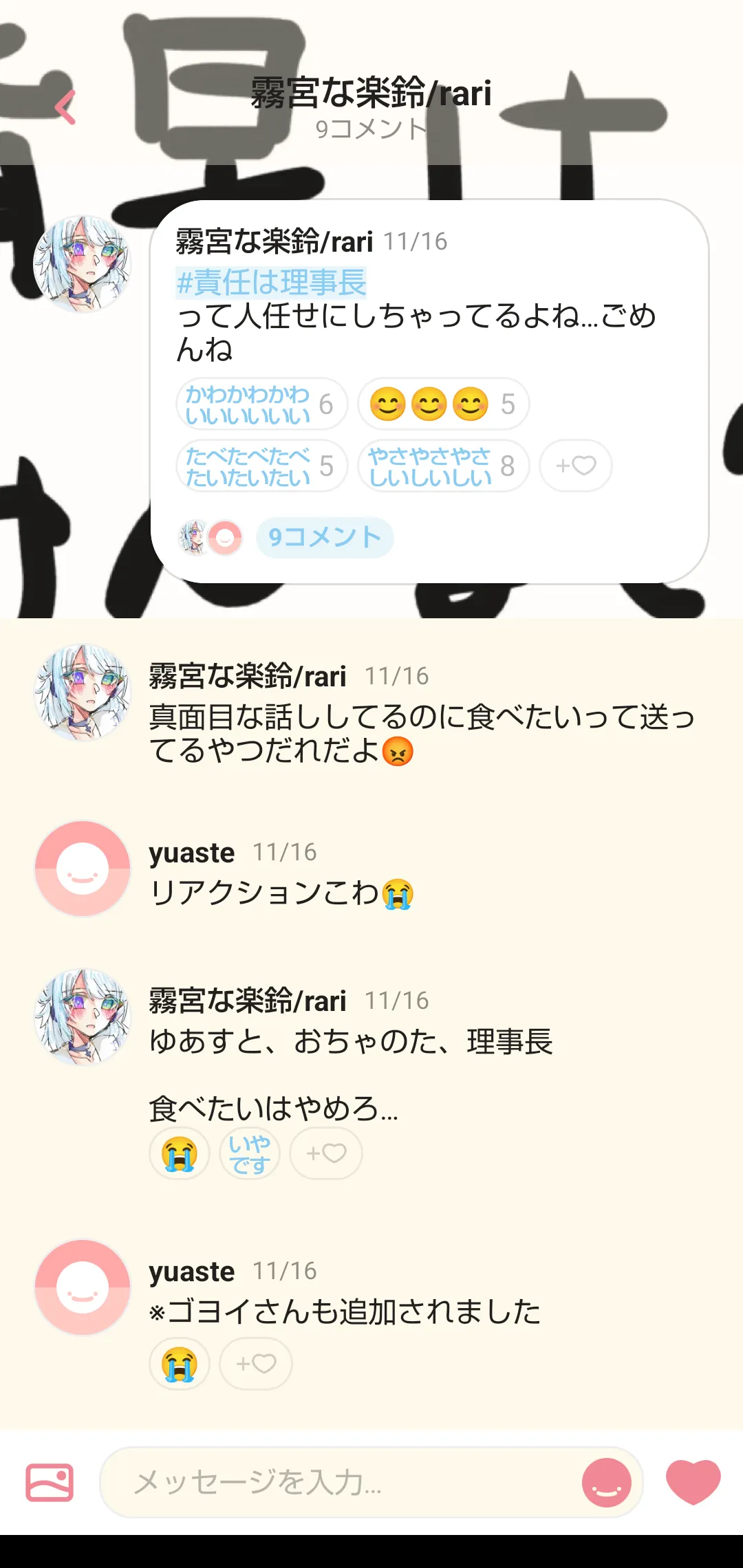Screen dimensions: 743x1568
Task: Open yuaste's profile avatar on リアクションこわ comment
Action: [83, 868]
